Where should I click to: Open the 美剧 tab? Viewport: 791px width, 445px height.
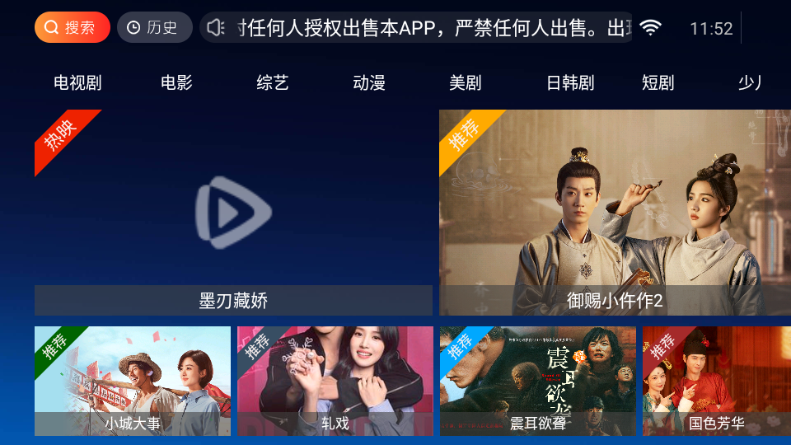click(x=466, y=83)
